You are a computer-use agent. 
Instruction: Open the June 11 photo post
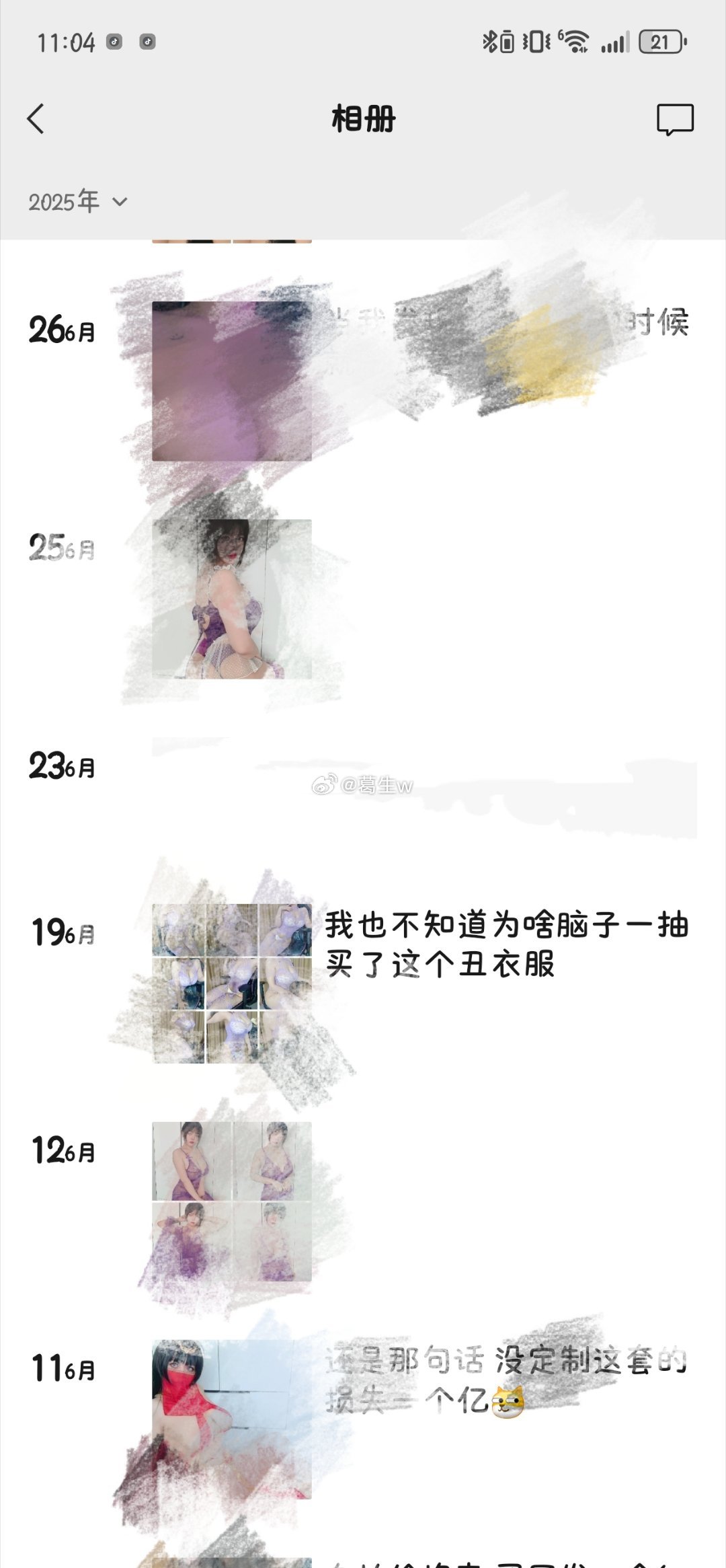[231, 1419]
